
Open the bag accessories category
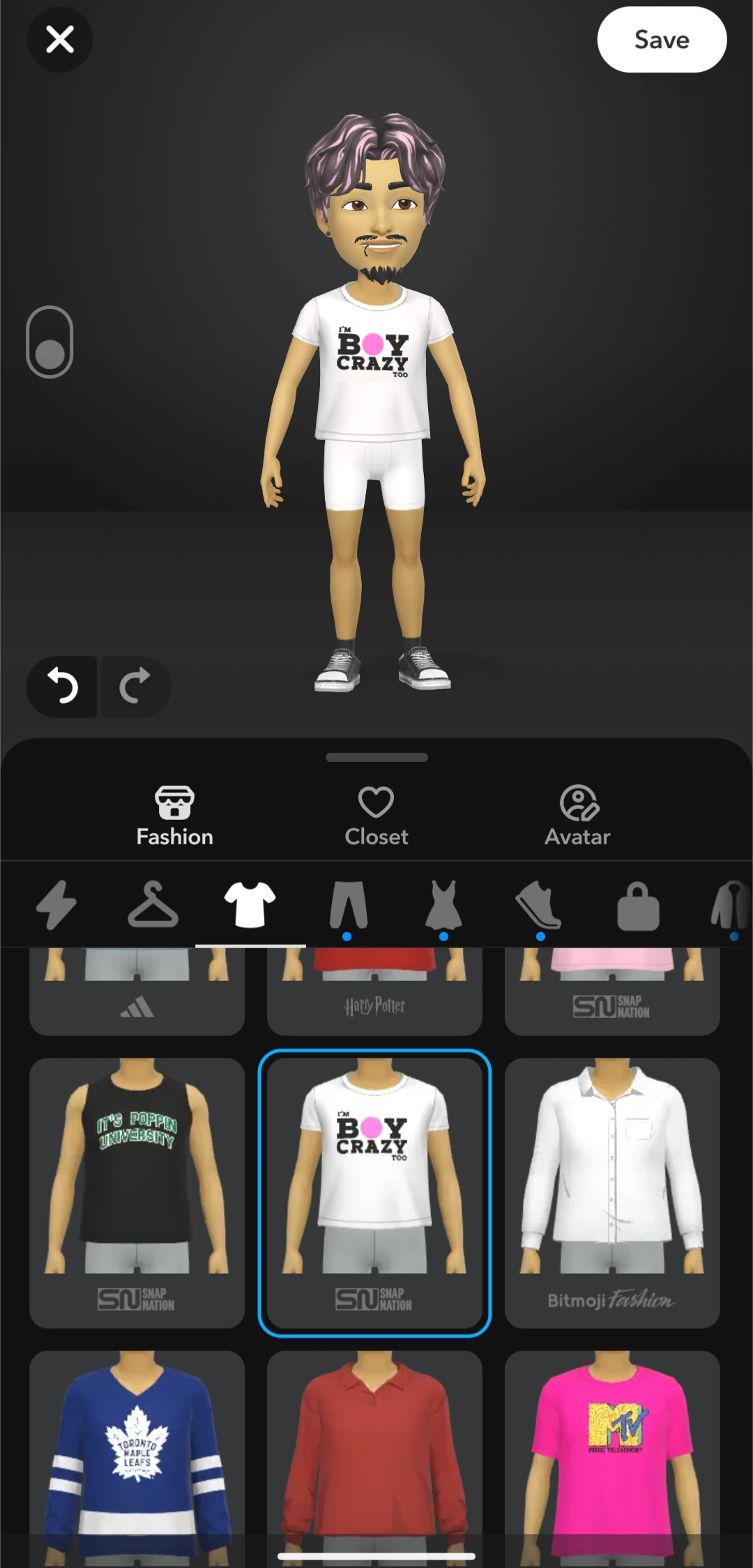637,906
